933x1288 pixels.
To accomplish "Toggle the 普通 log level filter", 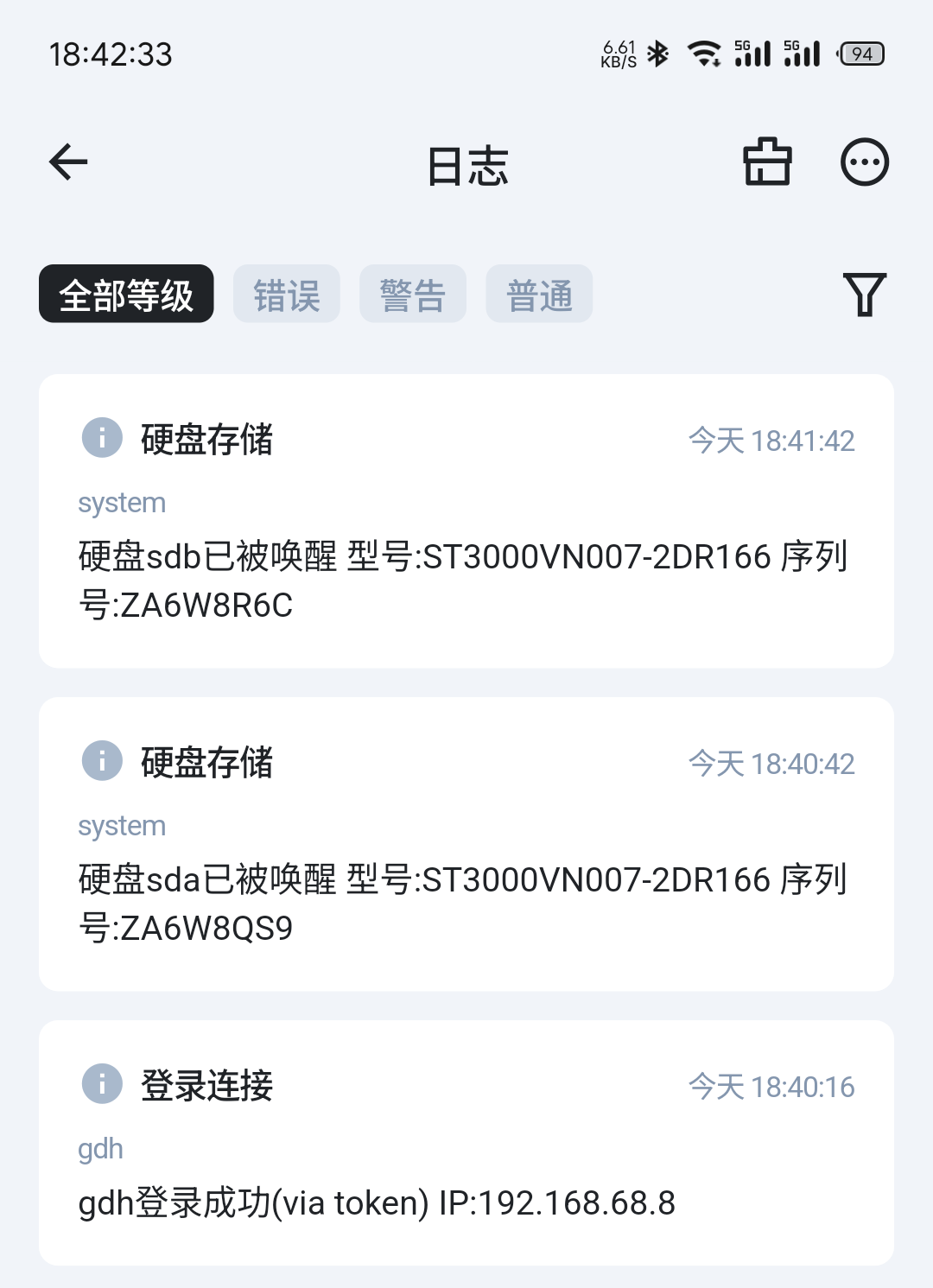I will 538,294.
